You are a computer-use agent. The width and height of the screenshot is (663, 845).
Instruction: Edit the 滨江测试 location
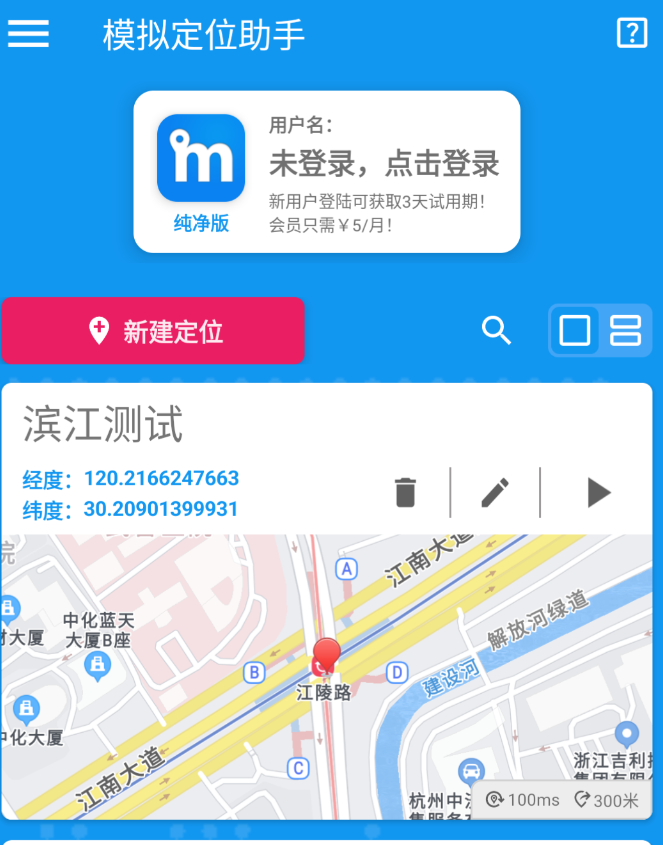click(x=495, y=492)
